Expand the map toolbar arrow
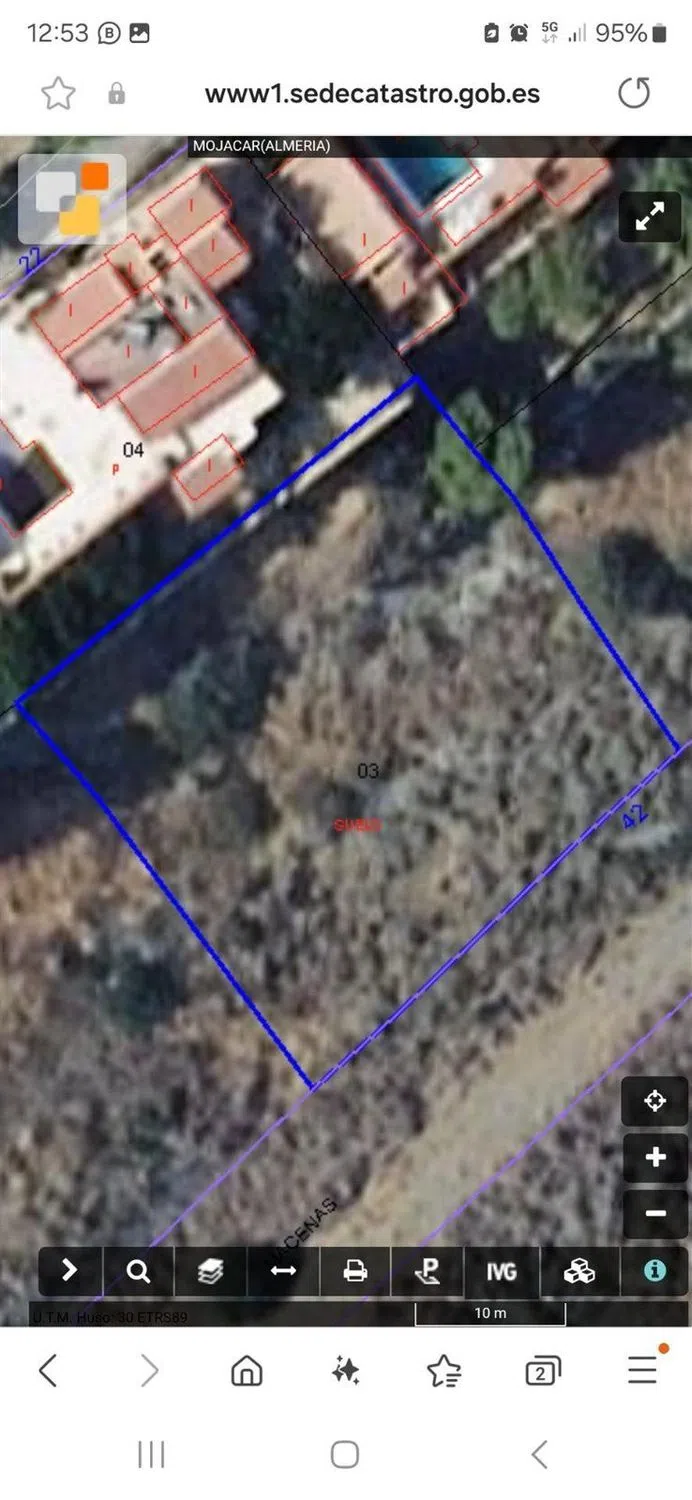Screen dimensions: 692x1500 click(69, 1271)
